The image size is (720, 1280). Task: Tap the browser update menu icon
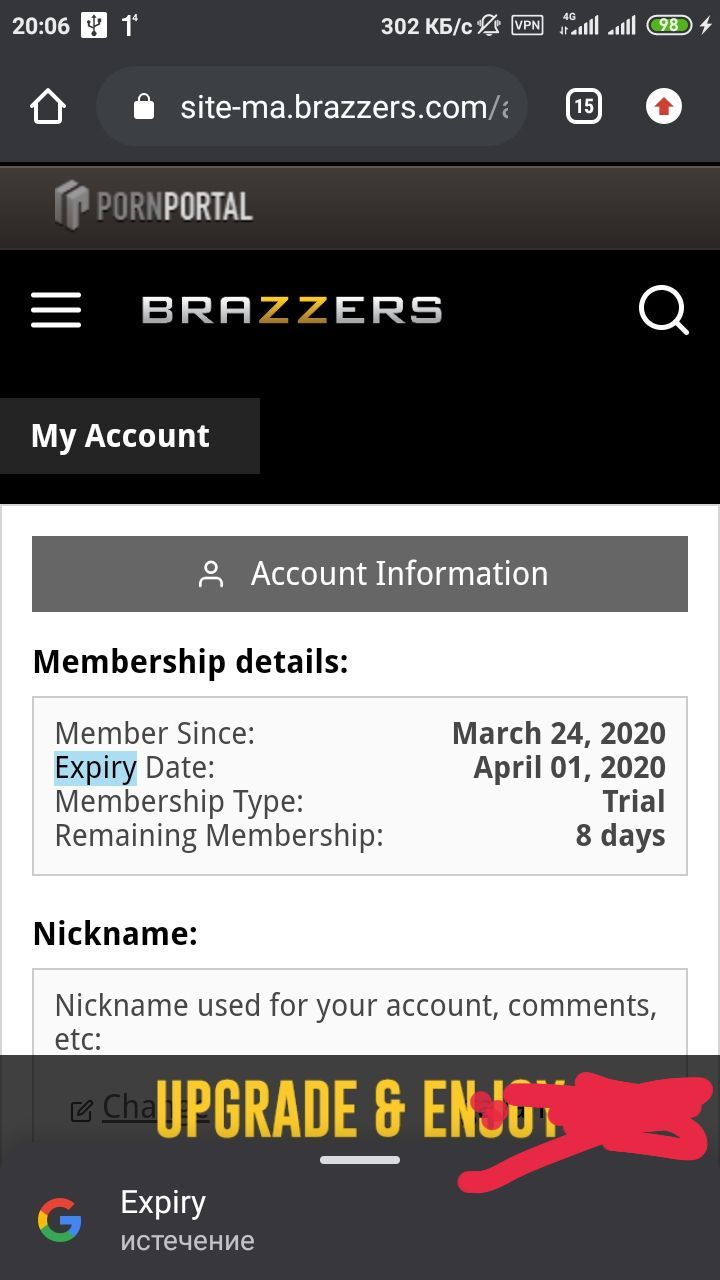point(664,106)
